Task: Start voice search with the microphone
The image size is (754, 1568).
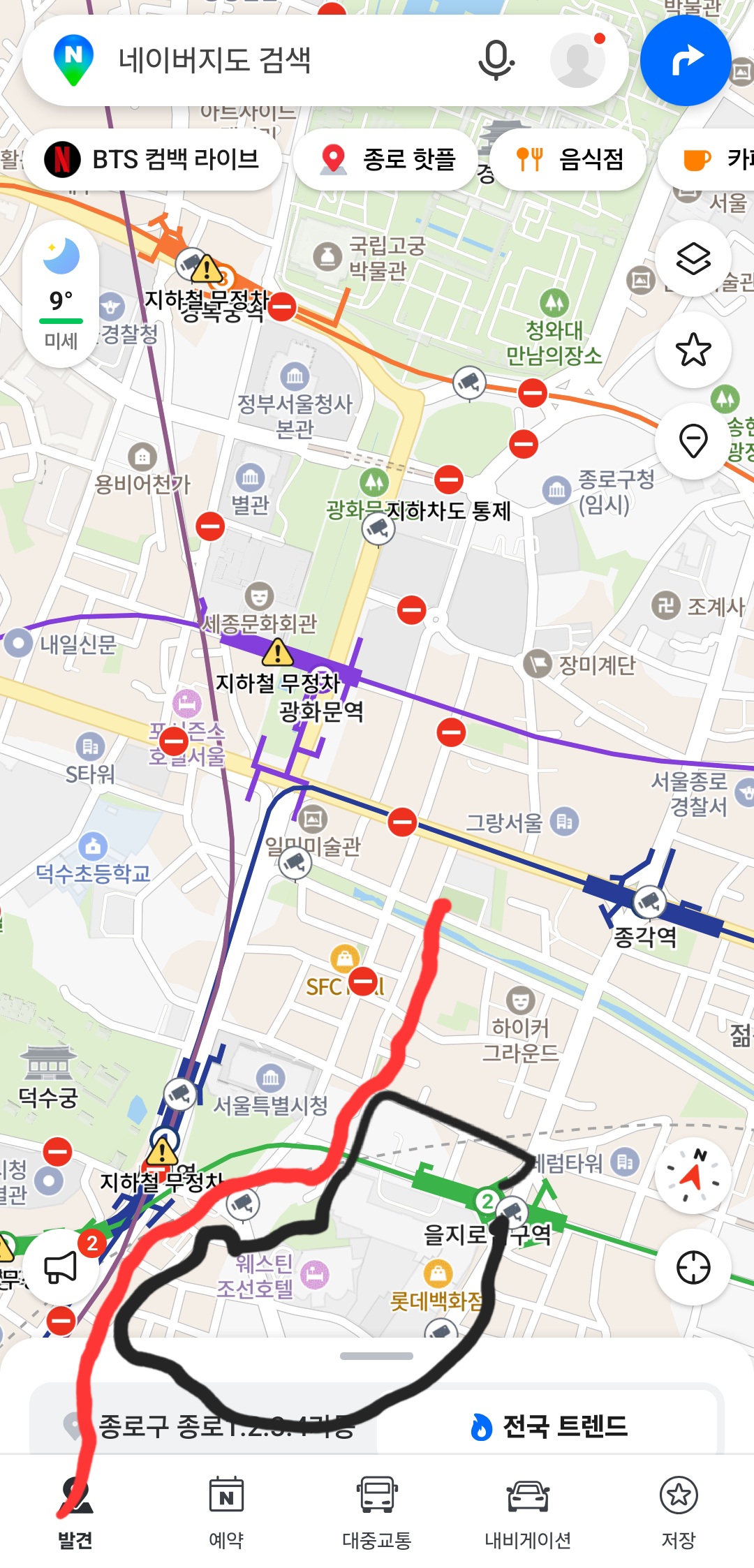Action: (x=496, y=61)
